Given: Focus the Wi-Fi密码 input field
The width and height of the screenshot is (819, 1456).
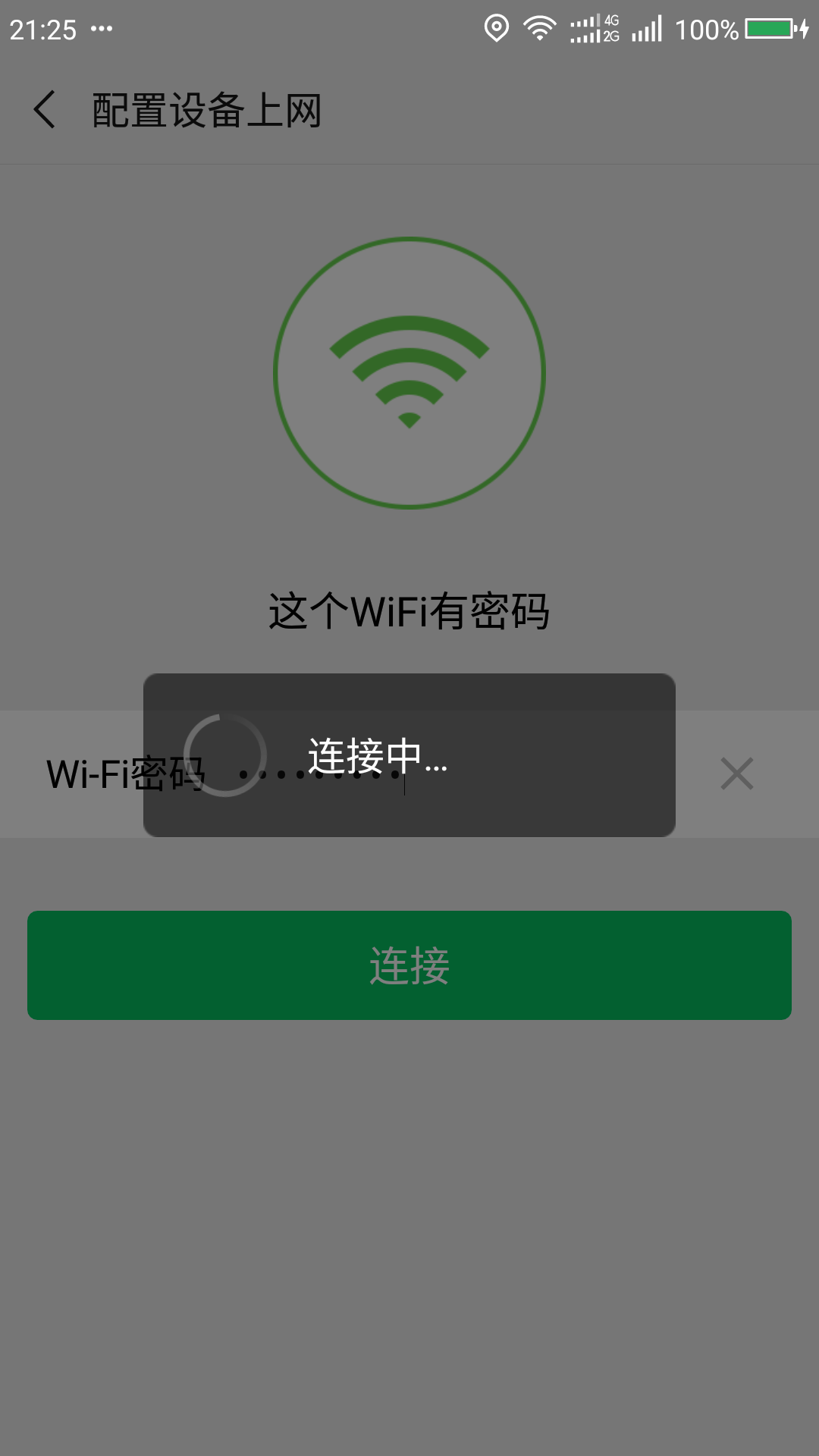Looking at the screenshot, I should [455, 773].
